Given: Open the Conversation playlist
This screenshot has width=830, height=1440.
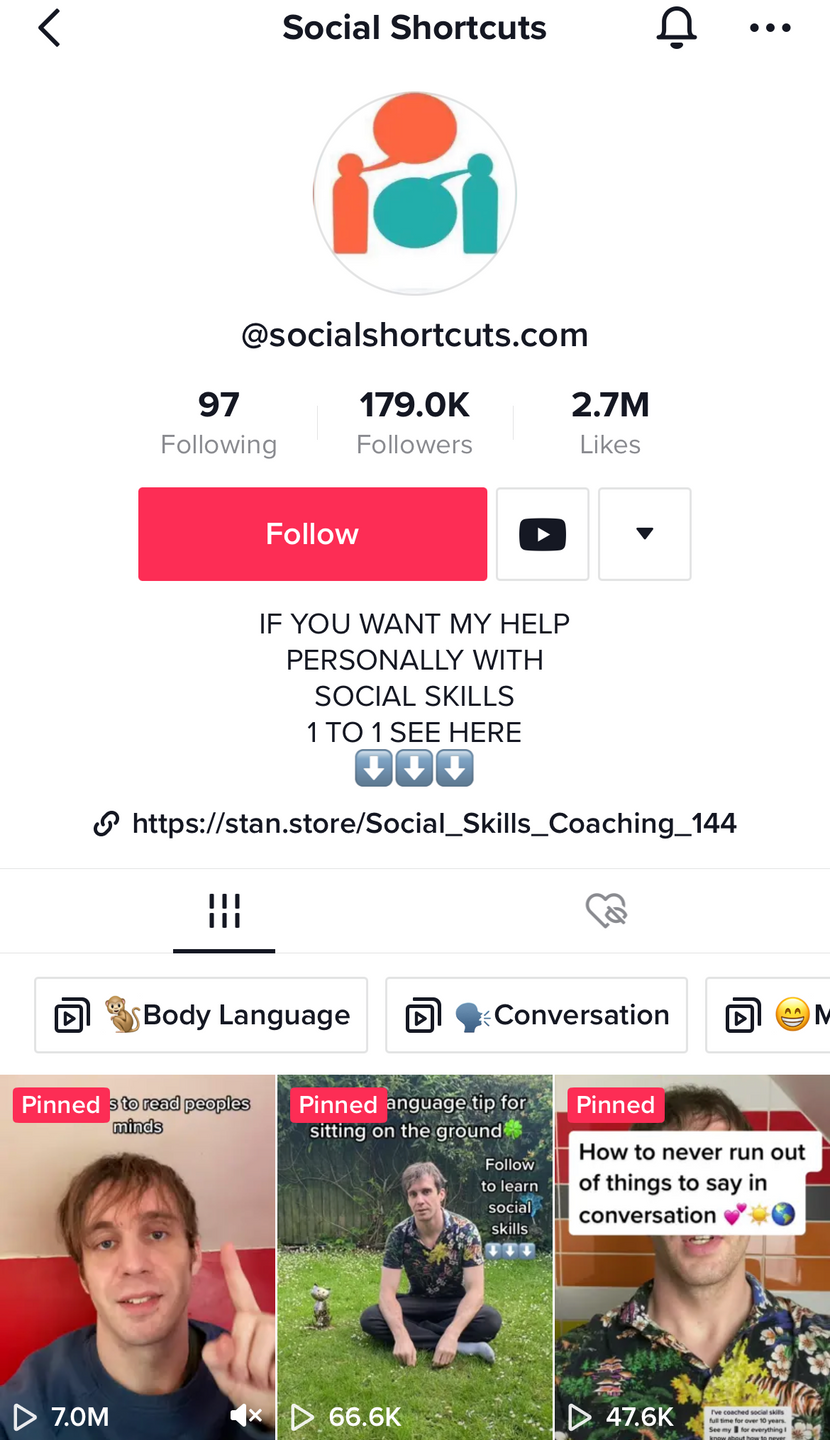Looking at the screenshot, I should tap(536, 1015).
